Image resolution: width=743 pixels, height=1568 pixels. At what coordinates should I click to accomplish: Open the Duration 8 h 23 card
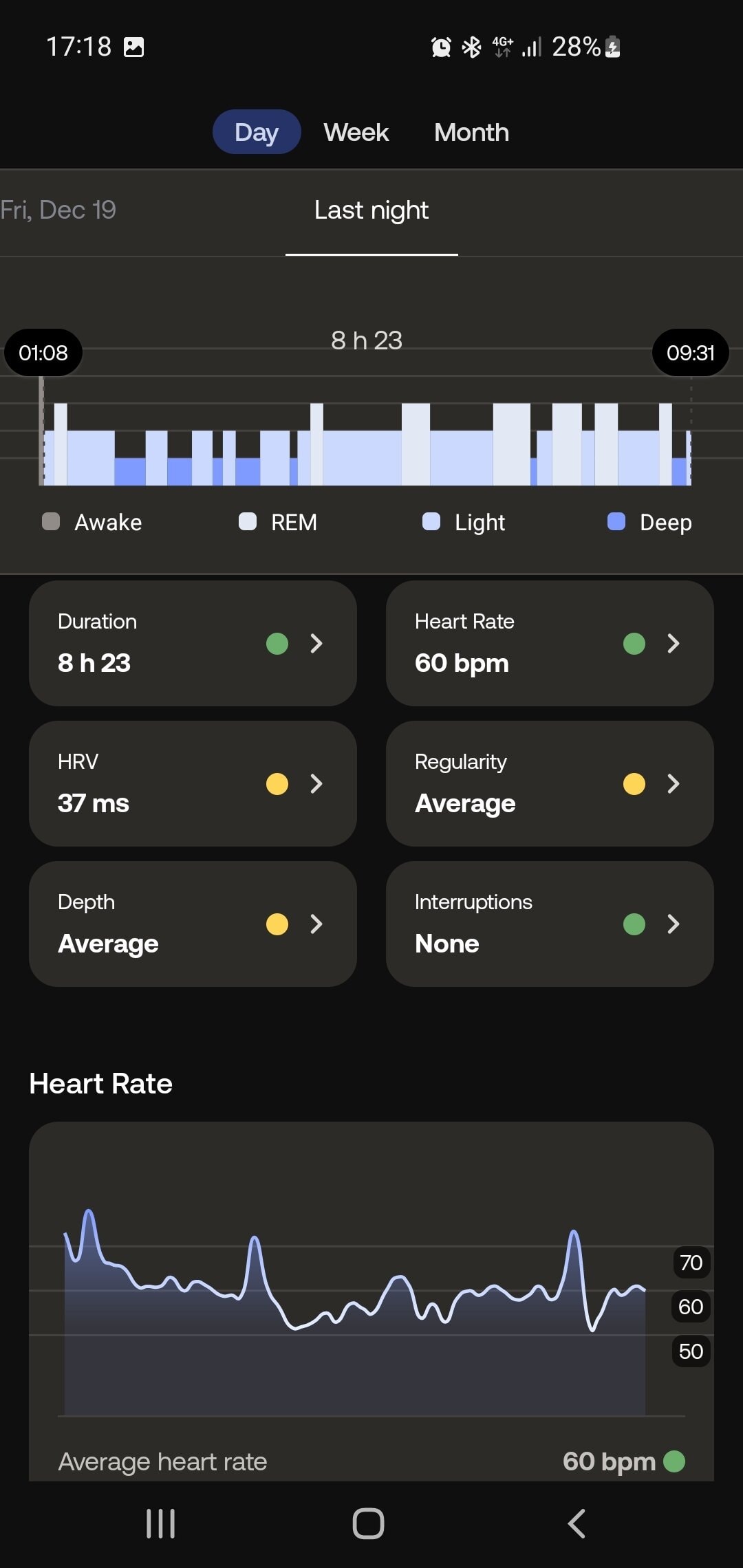click(193, 643)
